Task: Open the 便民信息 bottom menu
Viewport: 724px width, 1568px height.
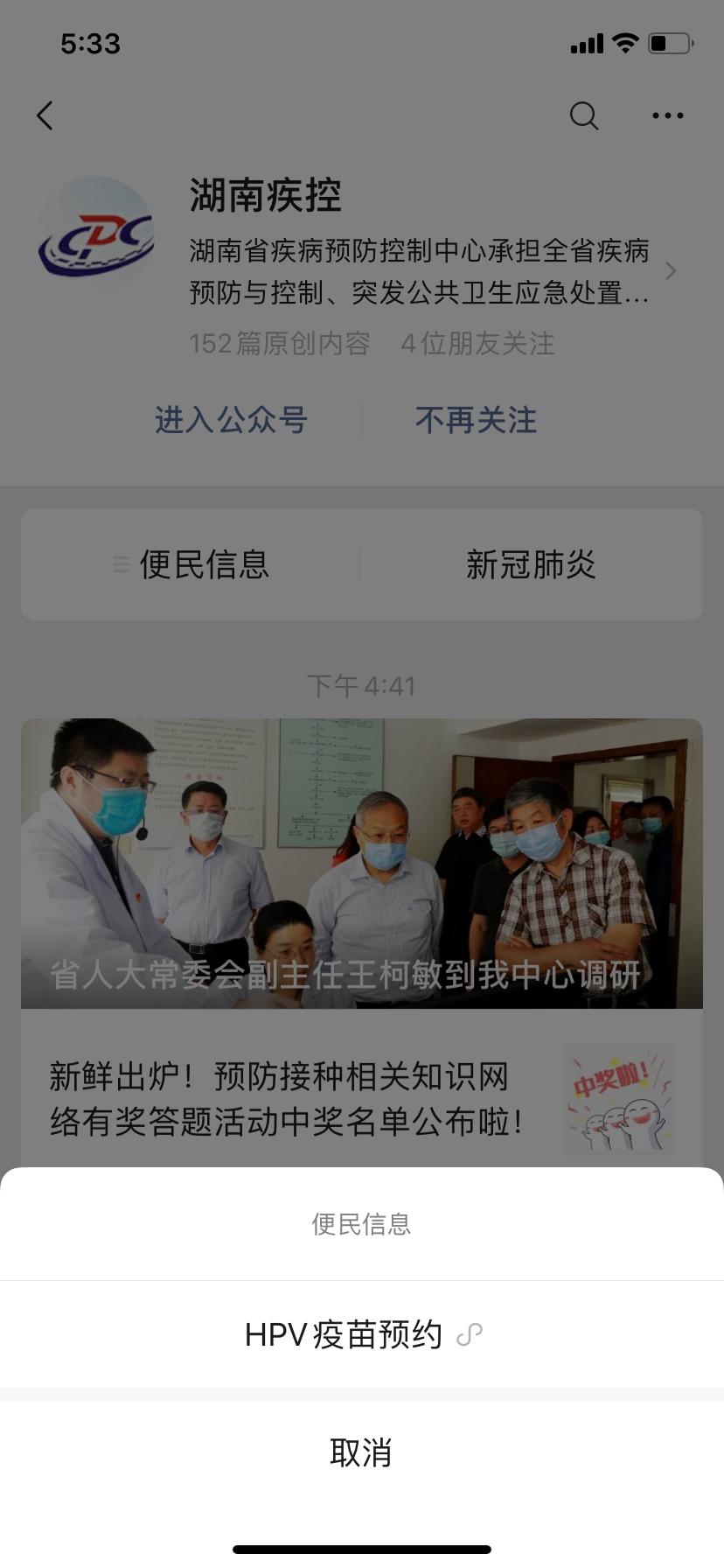Action: (205, 565)
